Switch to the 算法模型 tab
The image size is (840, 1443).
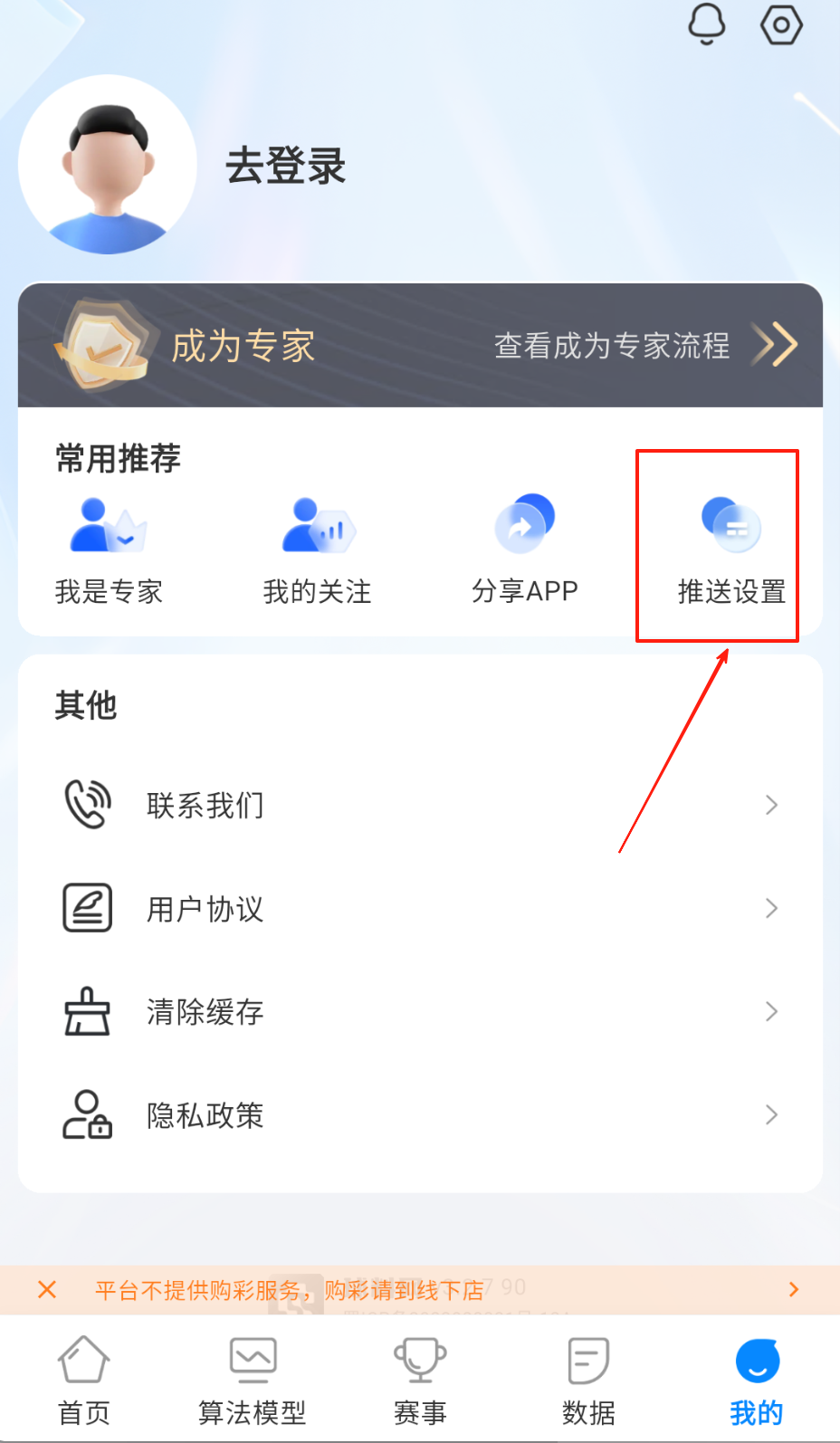253,1380
